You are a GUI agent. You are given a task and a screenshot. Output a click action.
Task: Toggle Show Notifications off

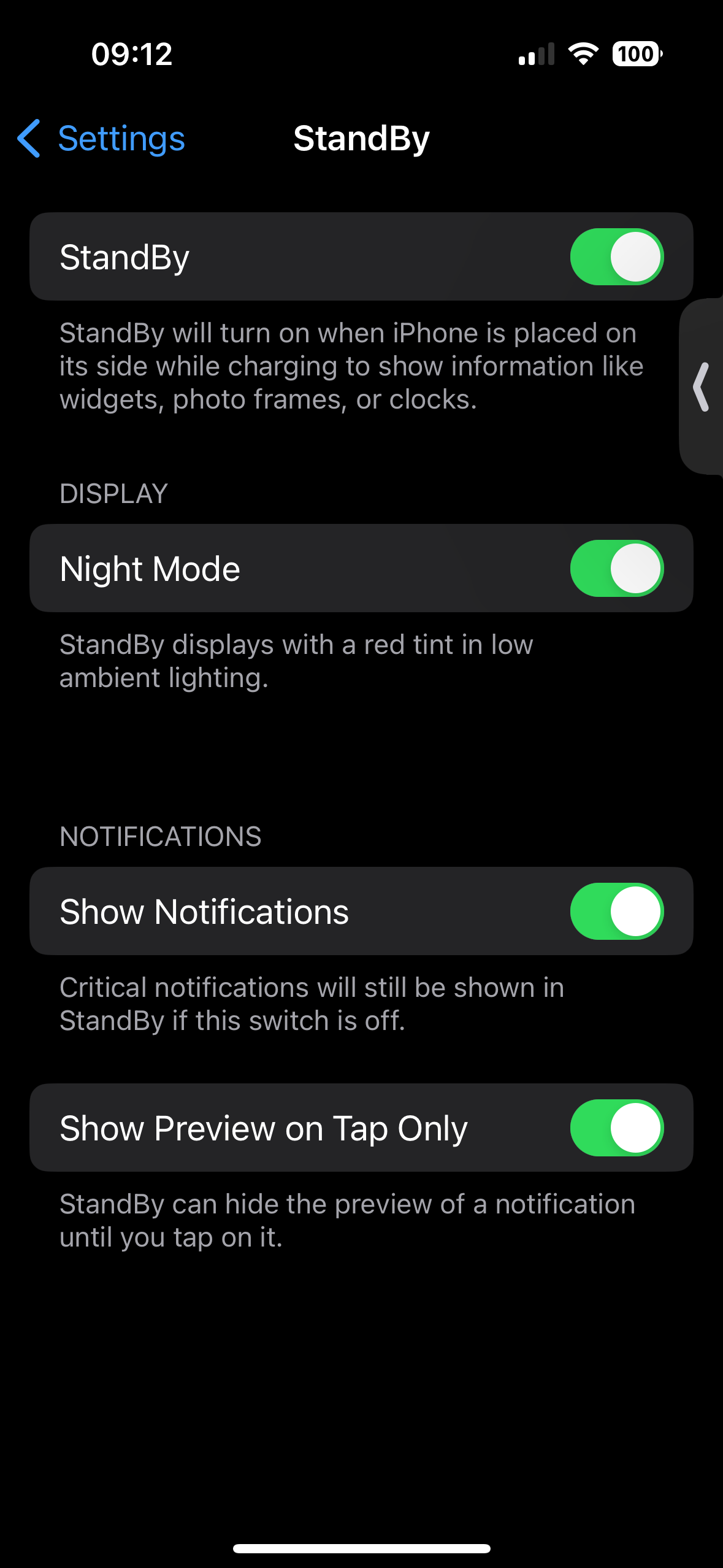[617, 912]
